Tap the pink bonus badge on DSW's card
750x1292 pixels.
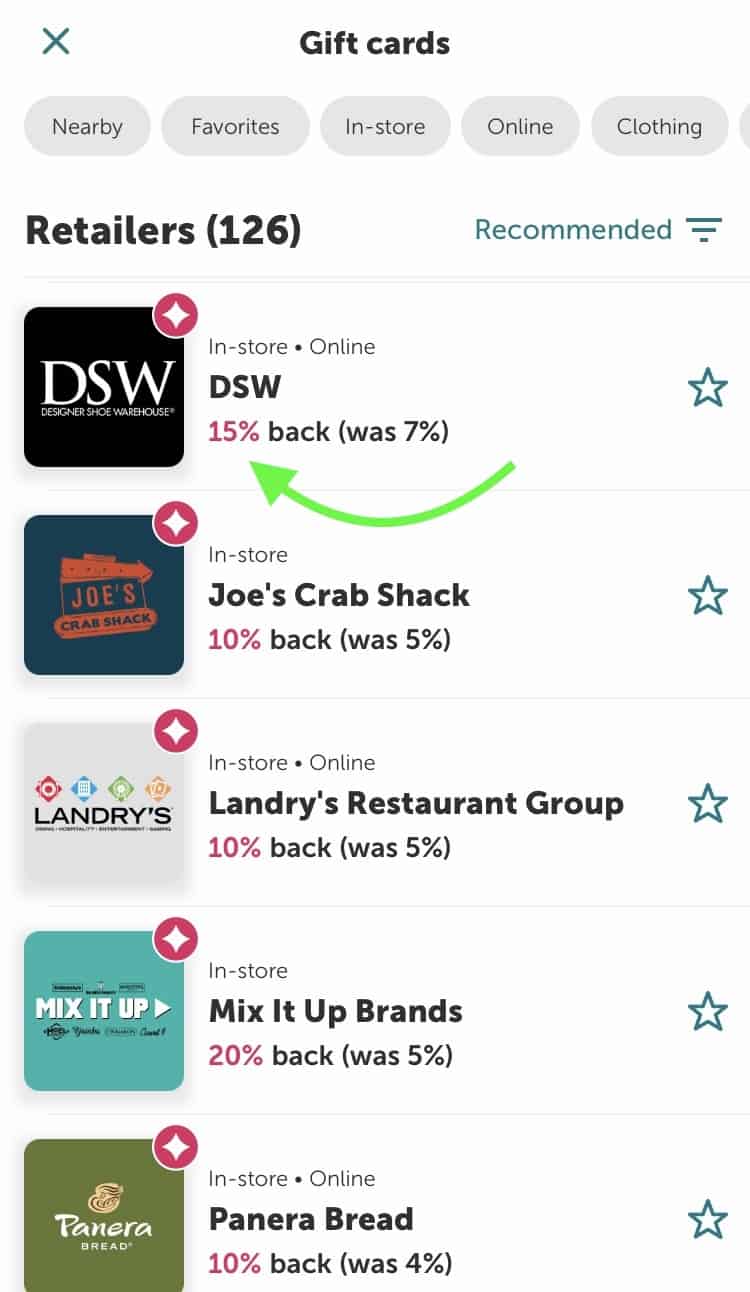tap(176, 315)
